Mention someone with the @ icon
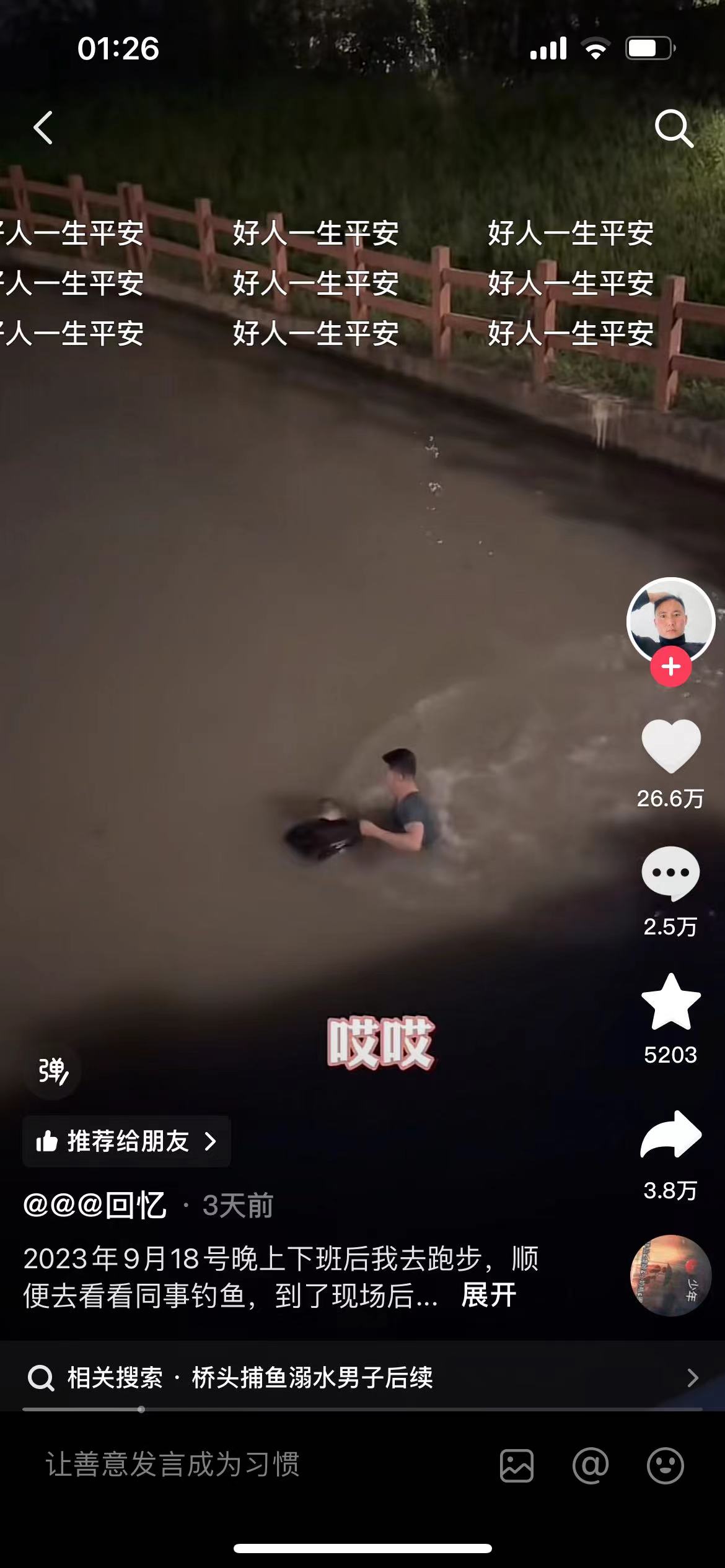The image size is (725, 1568). pos(590,1466)
